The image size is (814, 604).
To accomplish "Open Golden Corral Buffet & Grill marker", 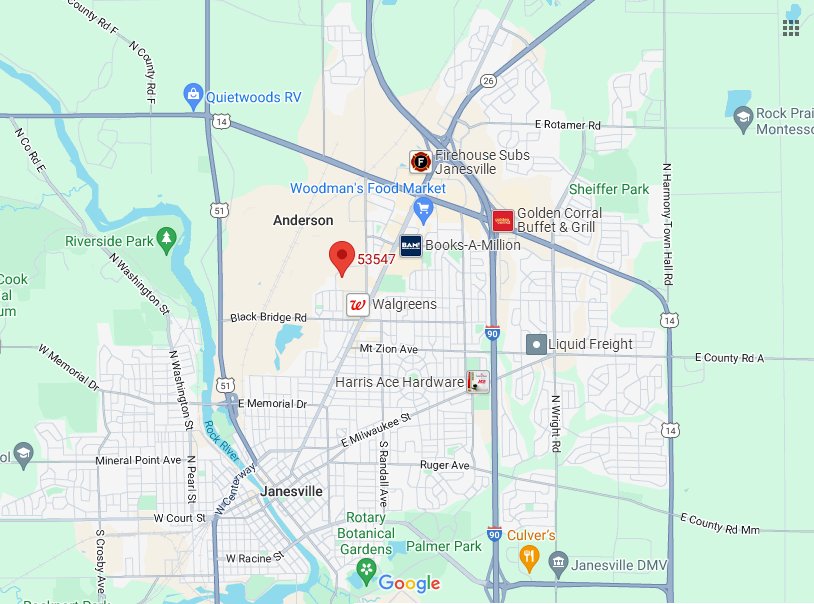I will (503, 220).
